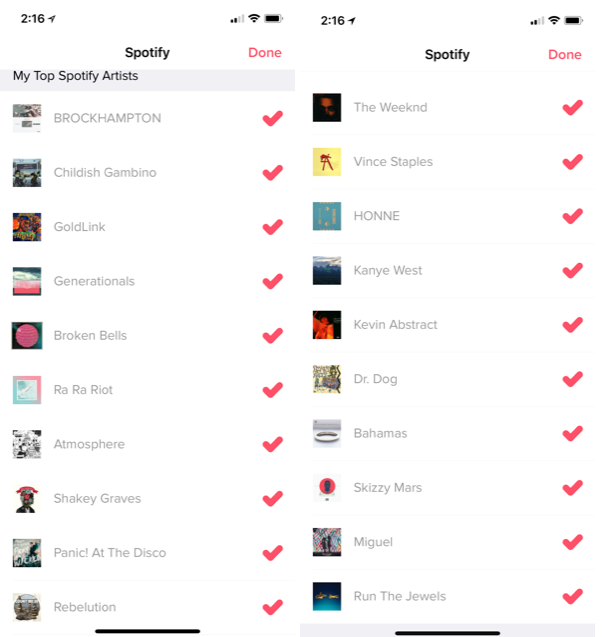610x637 pixels.
Task: Deselect Kanye West
Action: pyautogui.click(x=572, y=270)
